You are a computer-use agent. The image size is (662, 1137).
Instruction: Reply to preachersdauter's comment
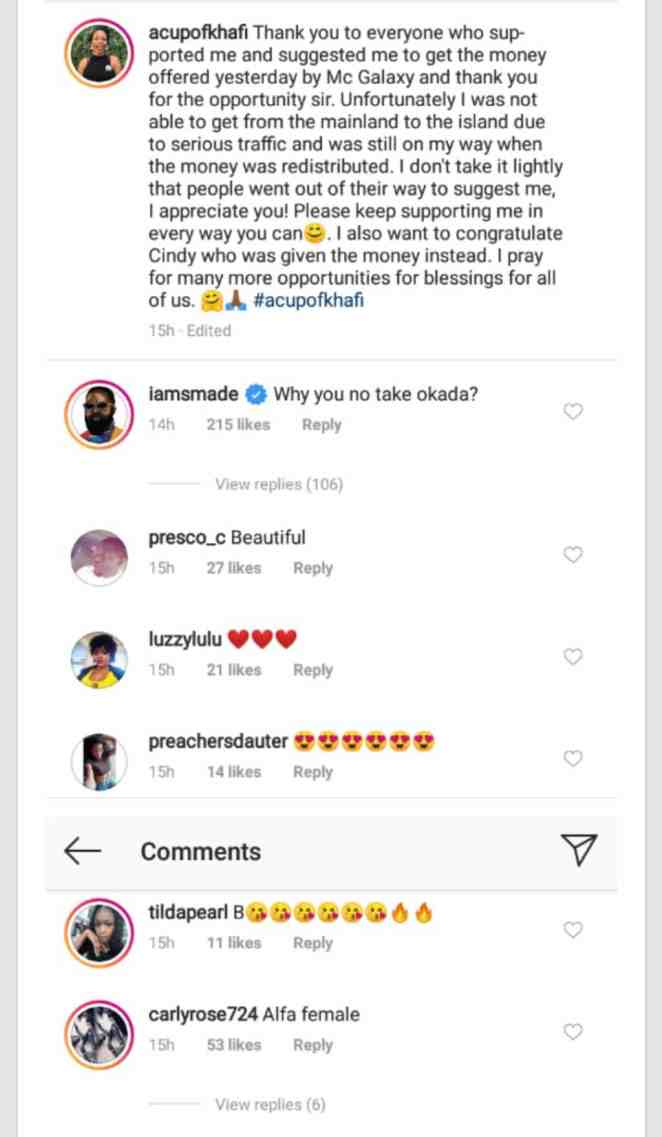[313, 772]
